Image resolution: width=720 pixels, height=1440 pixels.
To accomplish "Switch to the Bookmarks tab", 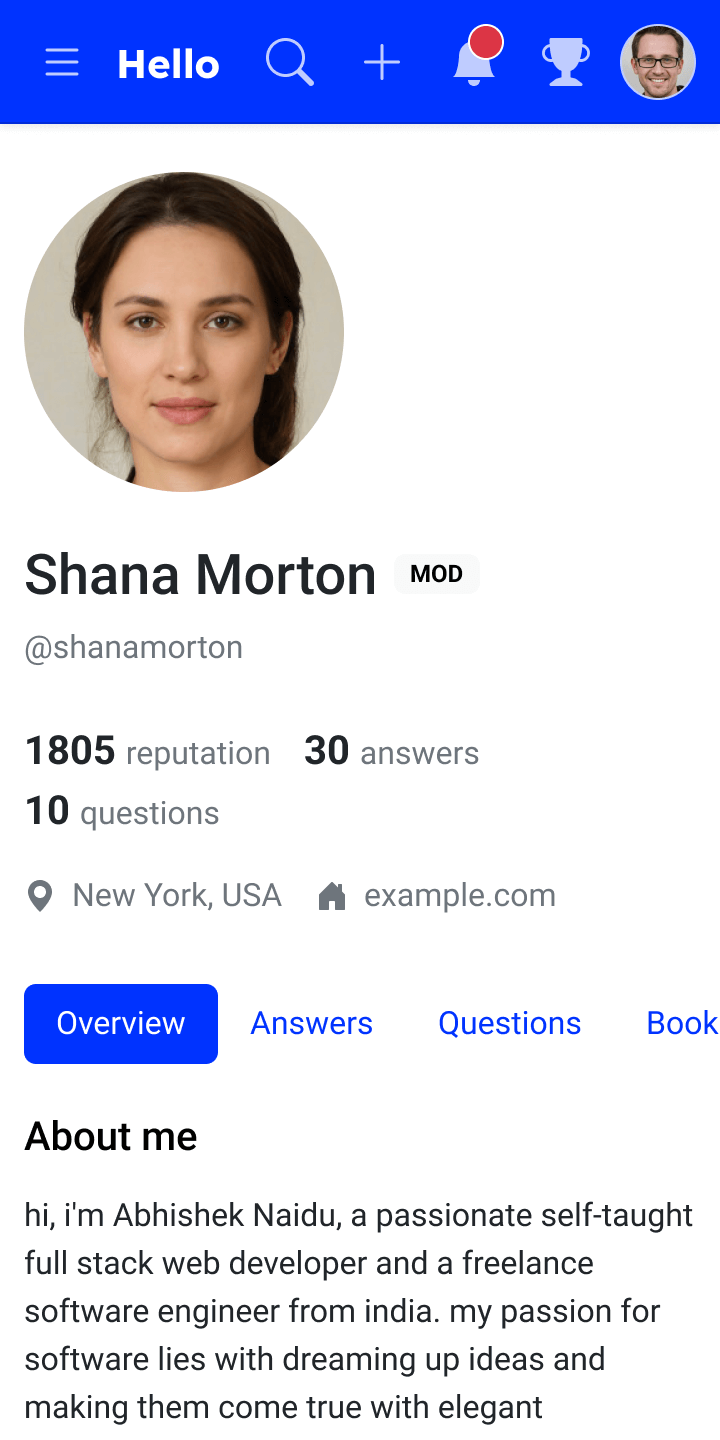I will 682,1023.
